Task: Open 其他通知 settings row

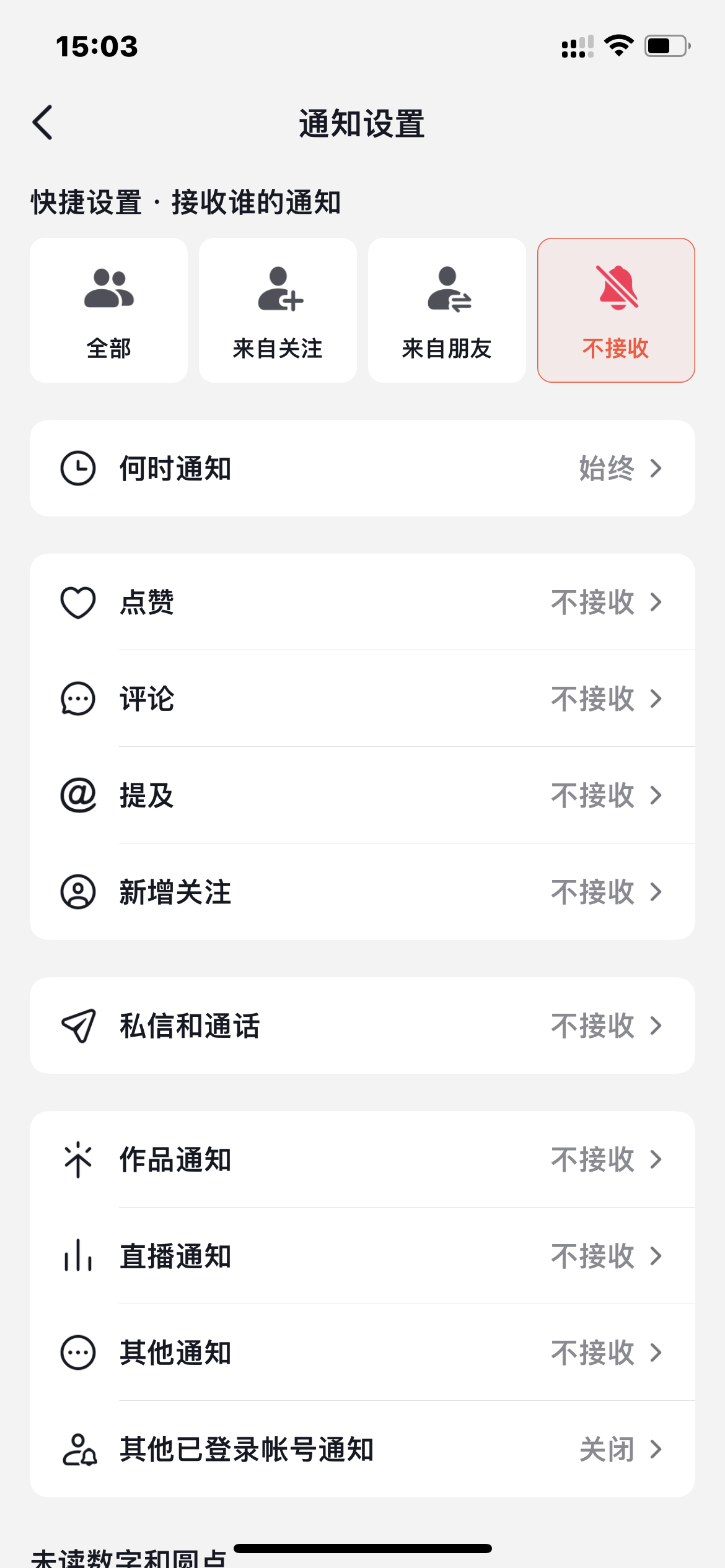Action: (362, 1352)
